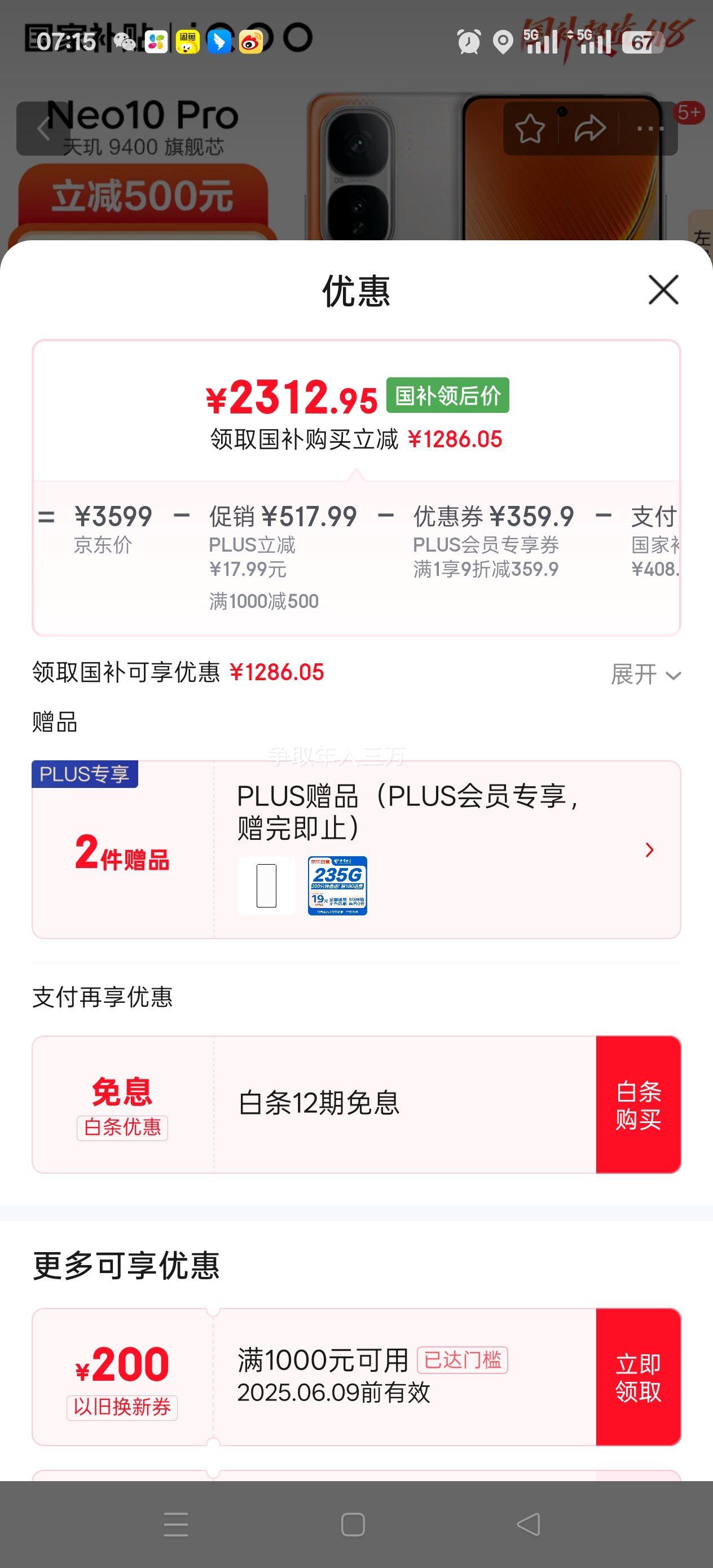
Task: Claim the ¥200 以旧换新券 coupon
Action: point(637,1377)
